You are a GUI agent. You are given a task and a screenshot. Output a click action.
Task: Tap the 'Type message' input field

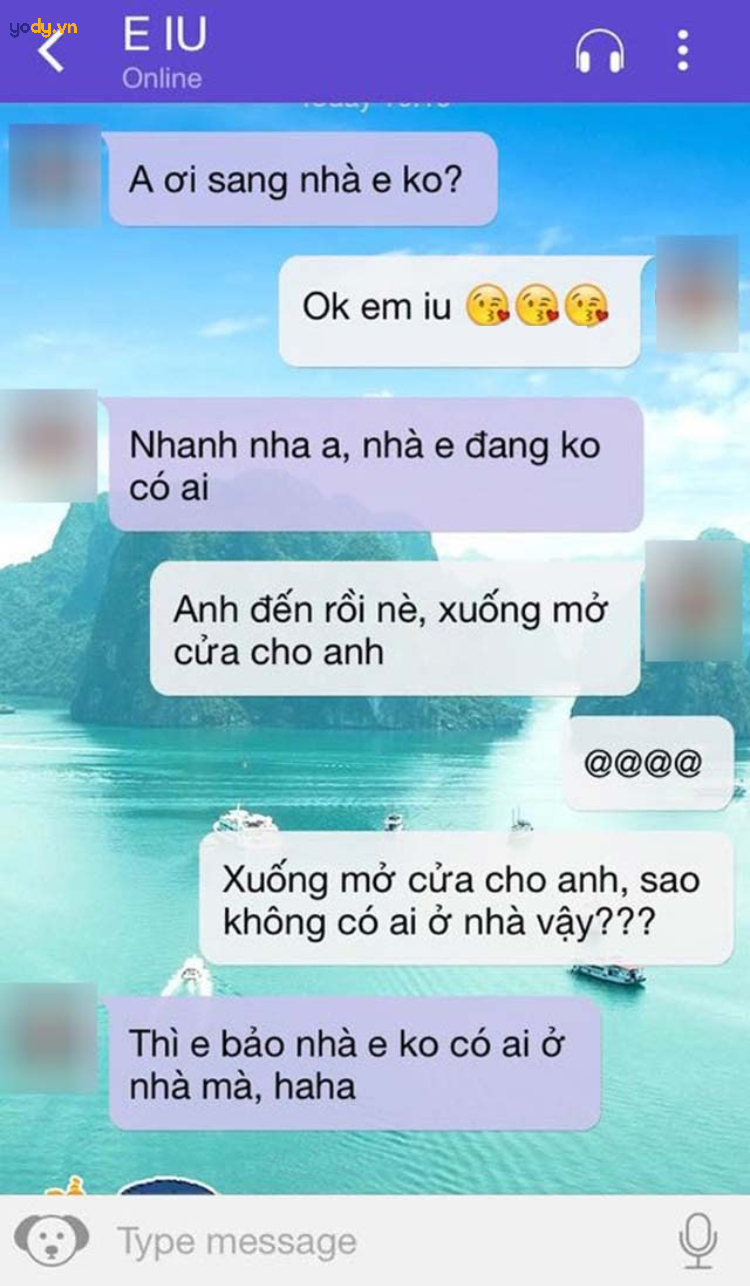[x=300, y=1240]
